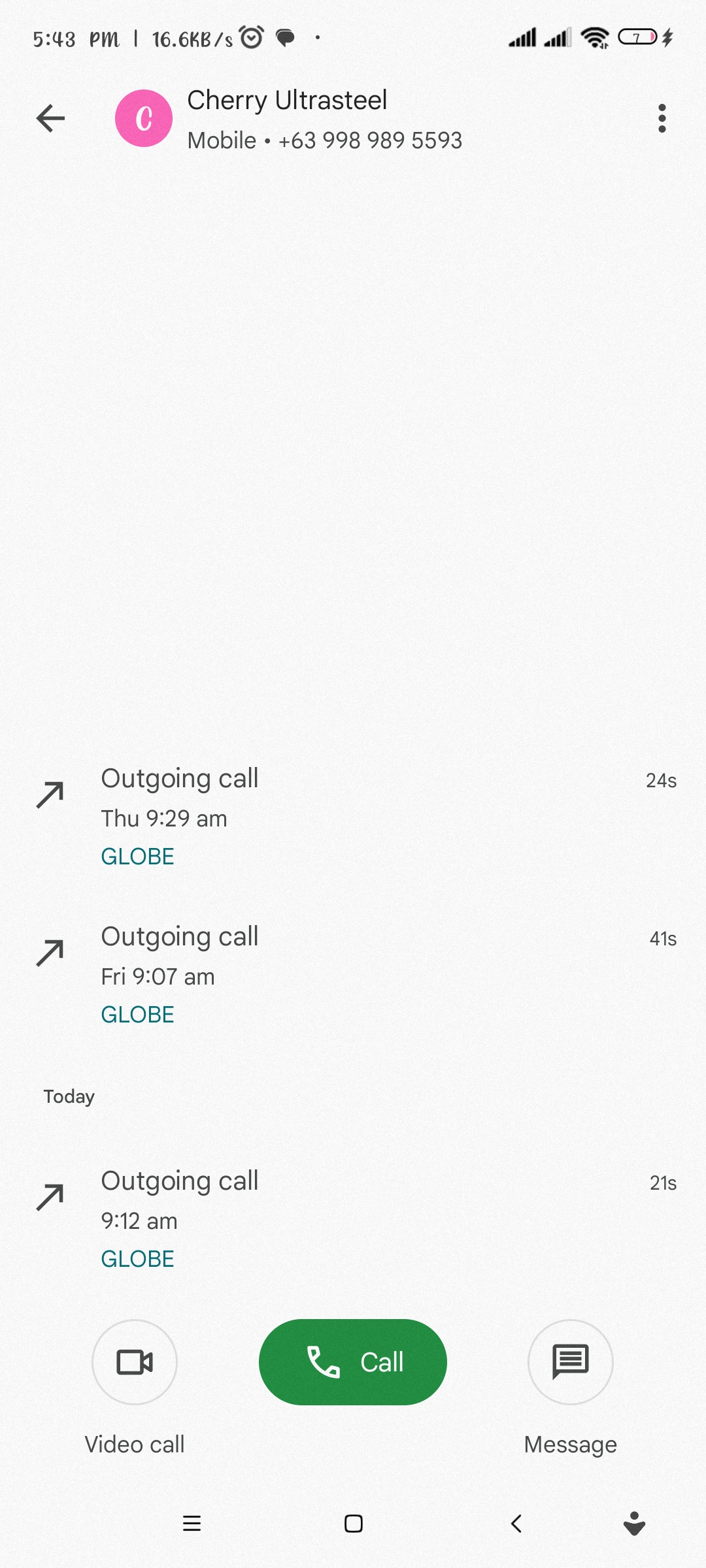Image resolution: width=706 pixels, height=1568 pixels.
Task: Open the three-dot overflow menu
Action: click(x=662, y=118)
